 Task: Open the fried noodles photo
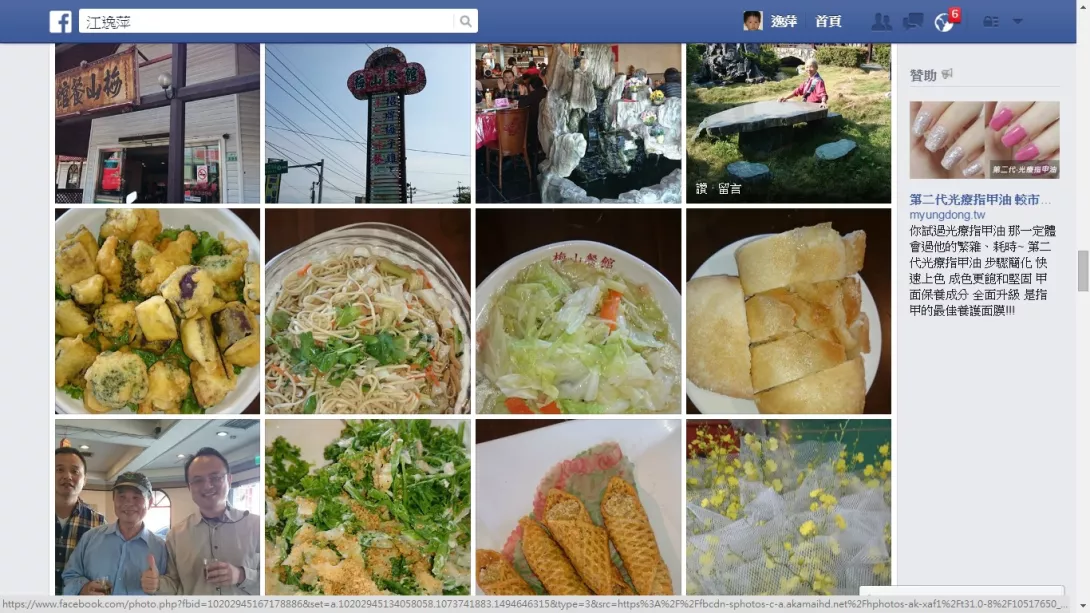pyautogui.click(x=367, y=311)
